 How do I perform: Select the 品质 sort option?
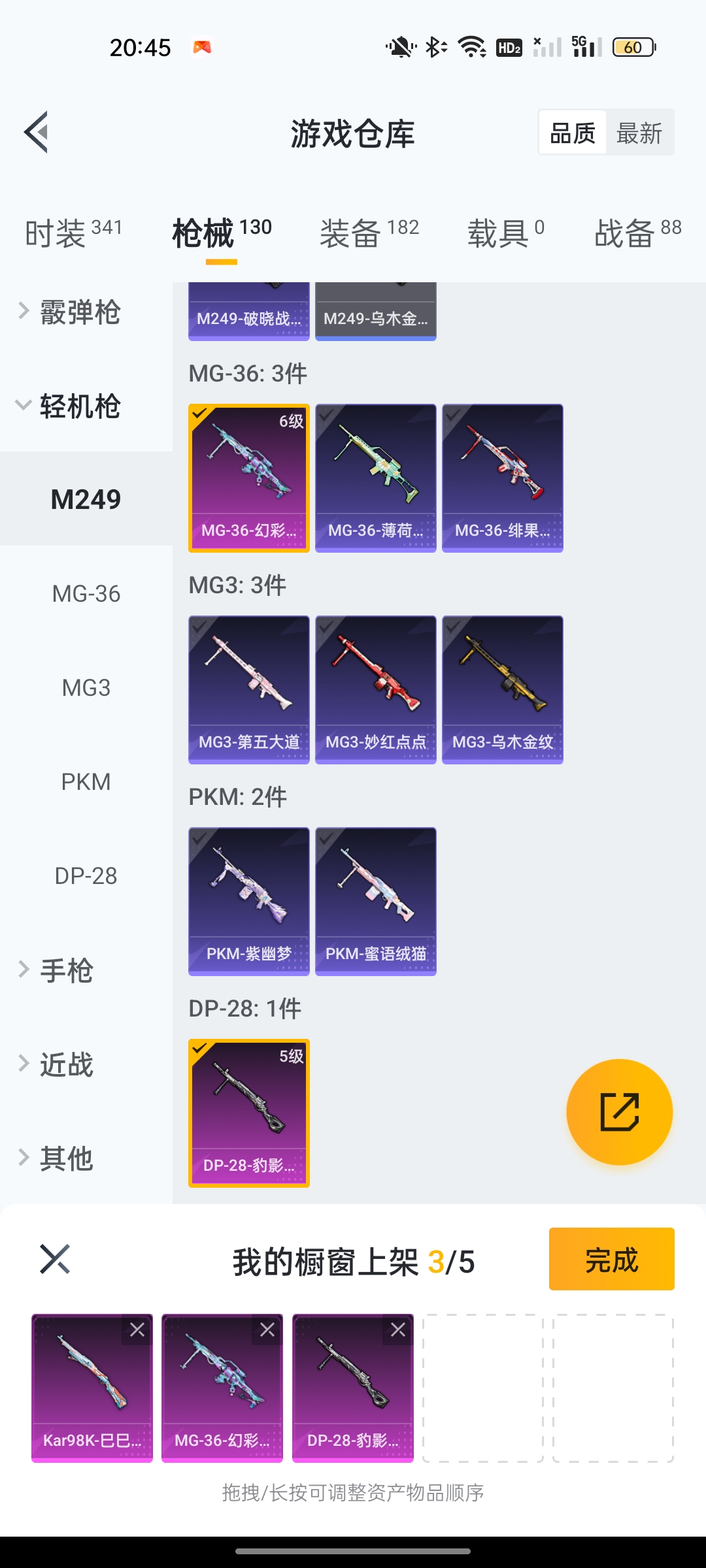click(573, 133)
